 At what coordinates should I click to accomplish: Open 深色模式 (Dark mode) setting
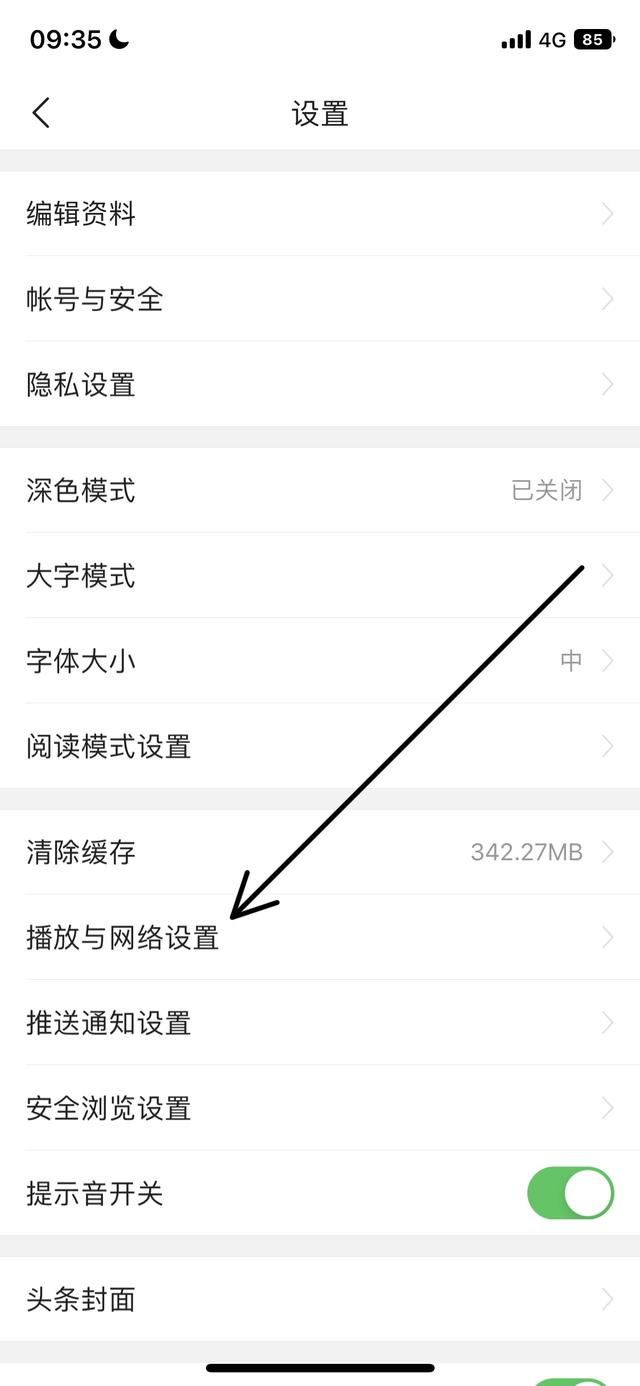coord(320,490)
